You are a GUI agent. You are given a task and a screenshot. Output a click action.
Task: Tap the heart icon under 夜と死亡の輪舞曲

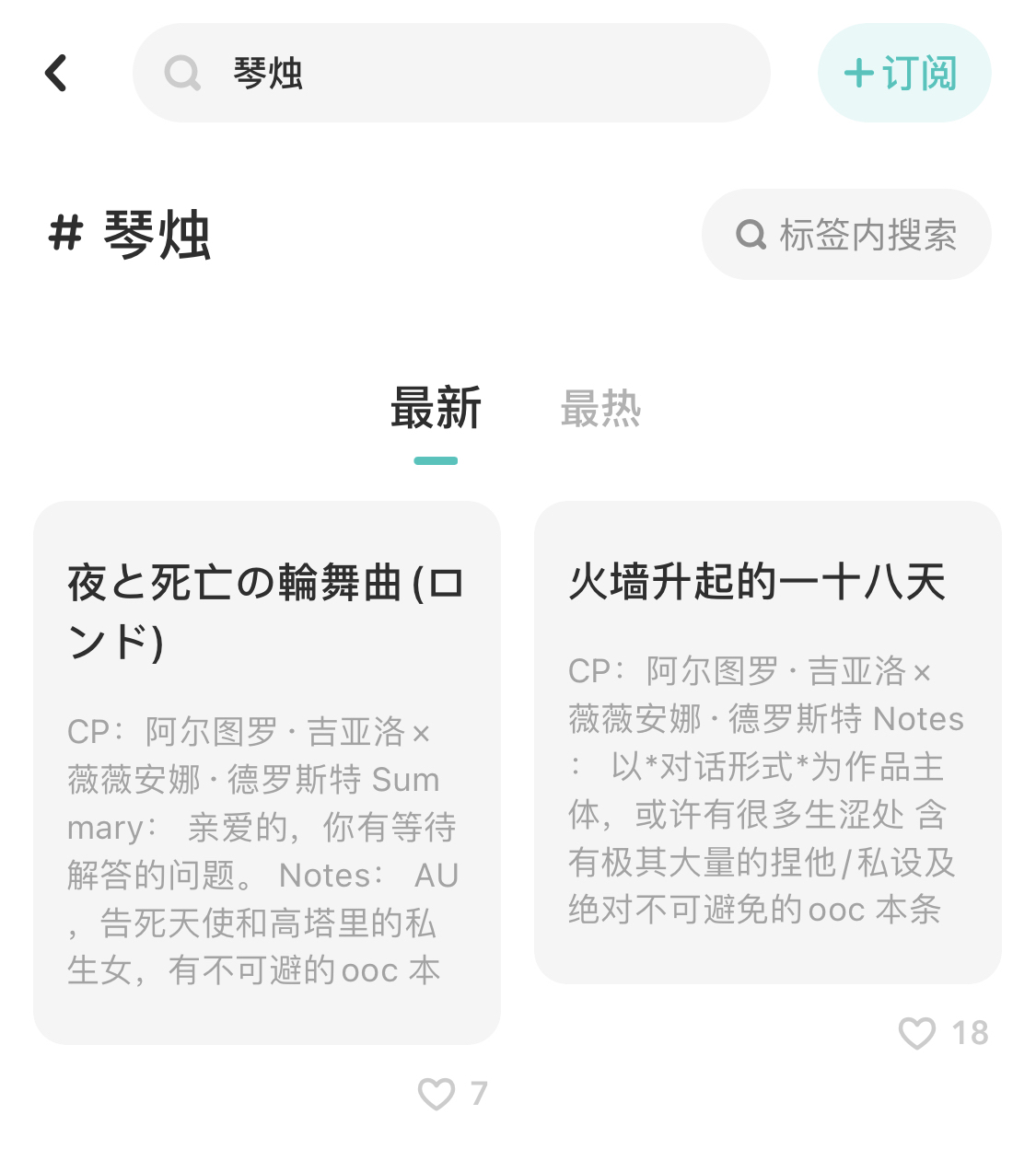(435, 1095)
